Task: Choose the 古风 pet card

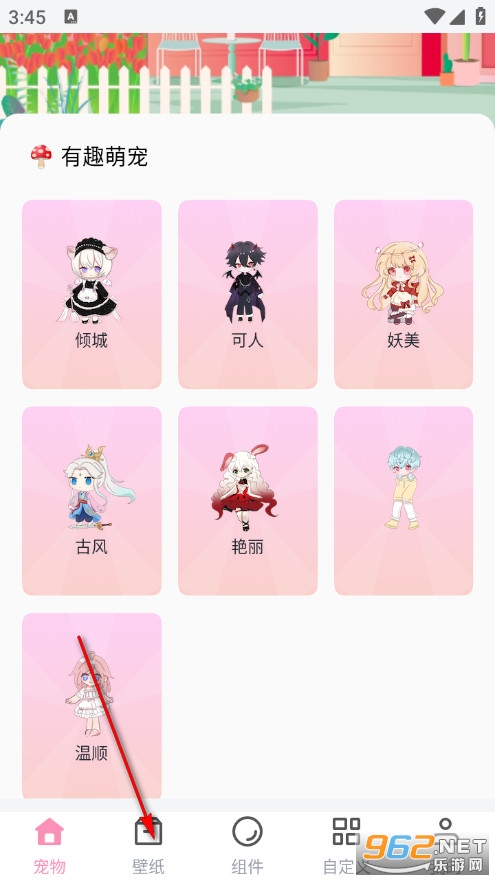Action: coord(92,501)
